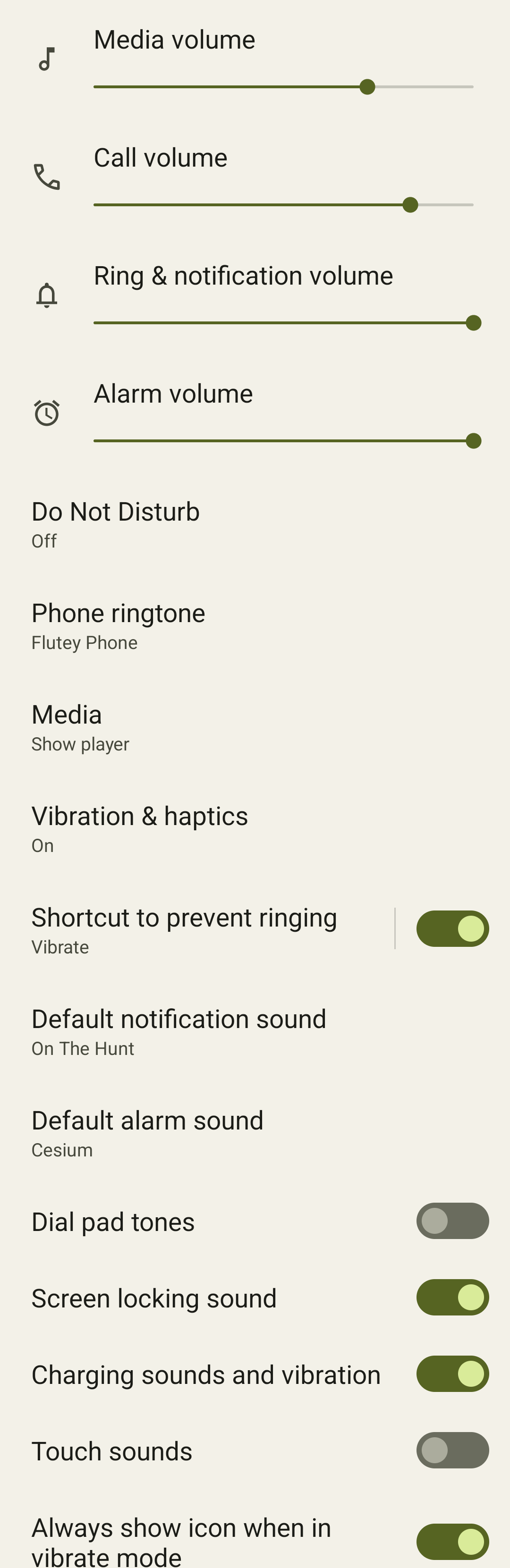The image size is (510, 1568).
Task: Open Do Not Disturb settings
Action: coord(116,524)
